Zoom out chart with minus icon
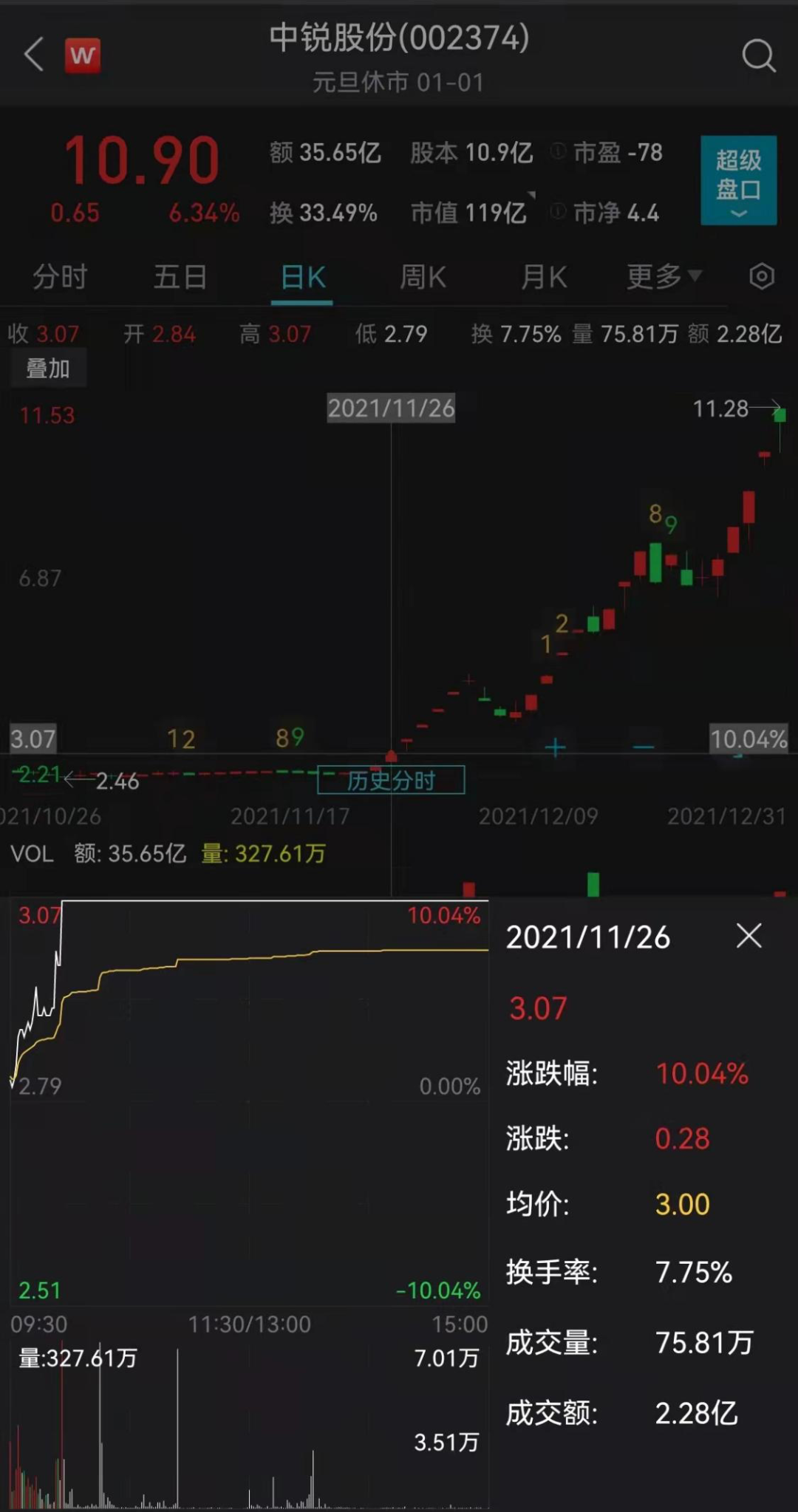The height and width of the screenshot is (1512, 798). [644, 748]
